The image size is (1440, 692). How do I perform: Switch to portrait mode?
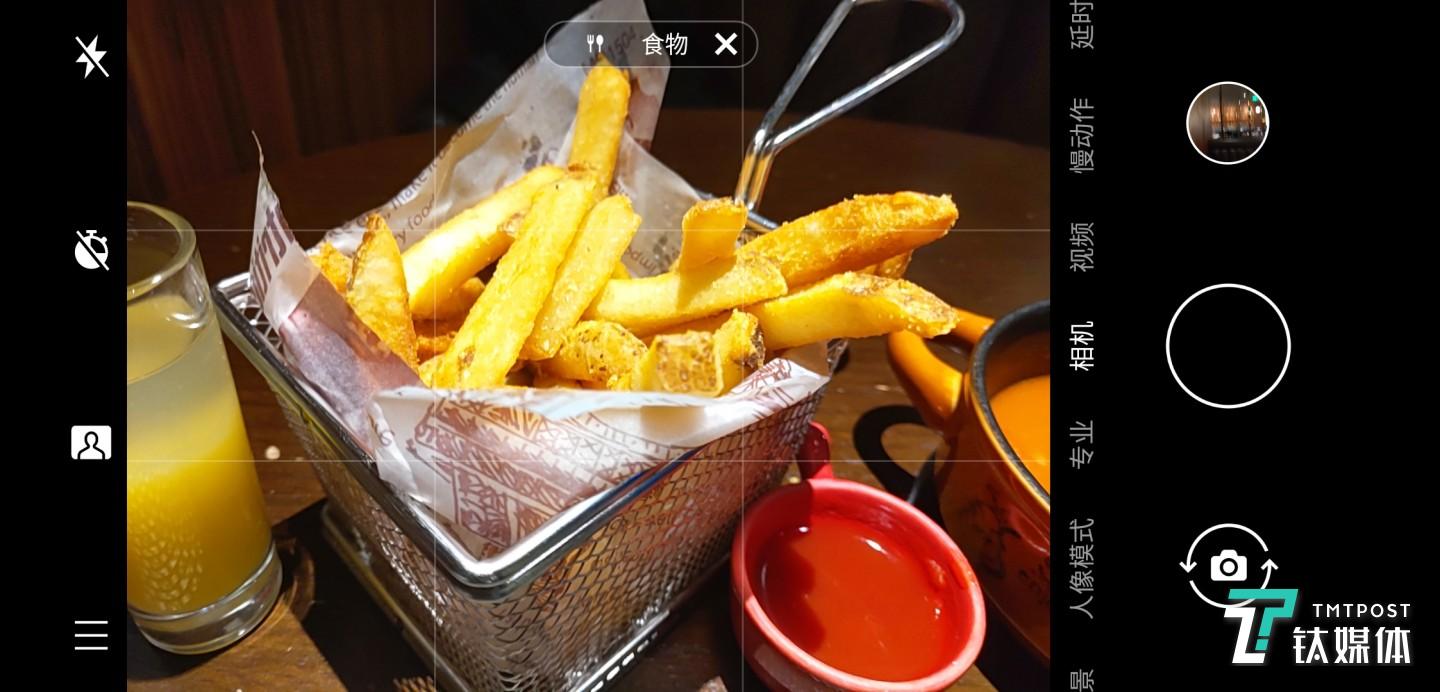1082,567
